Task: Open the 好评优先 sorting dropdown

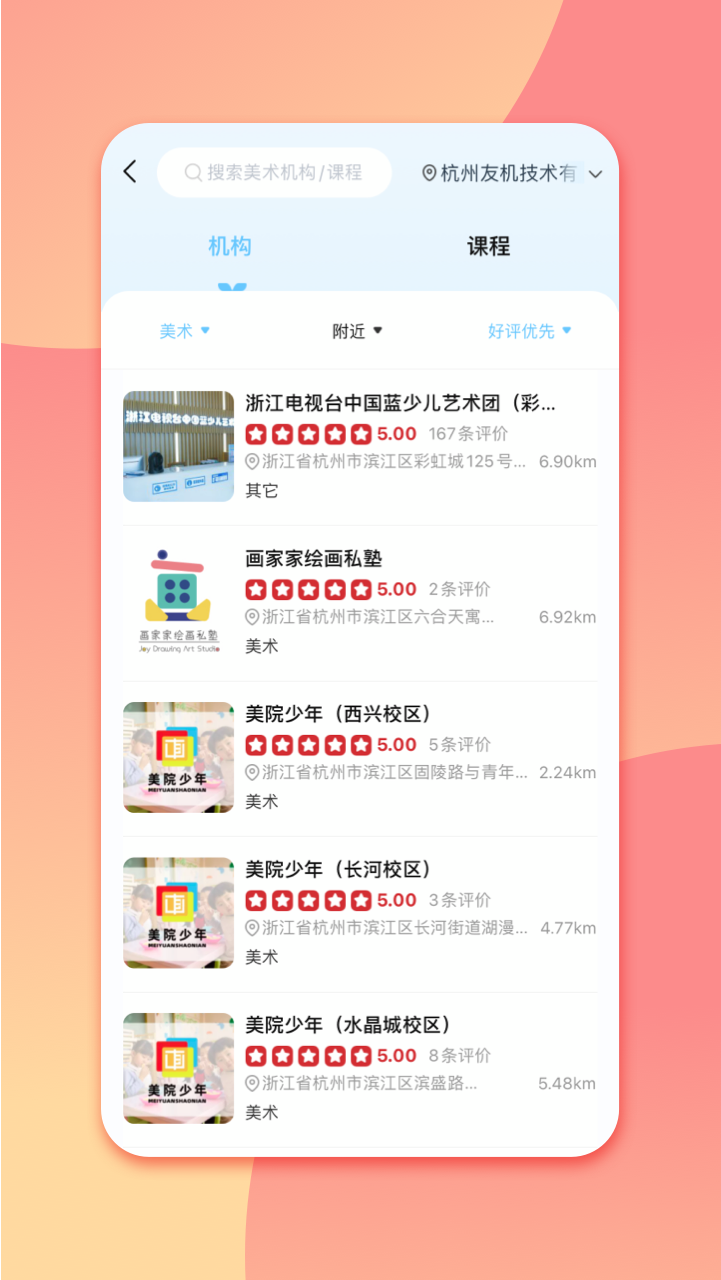Action: 529,330
